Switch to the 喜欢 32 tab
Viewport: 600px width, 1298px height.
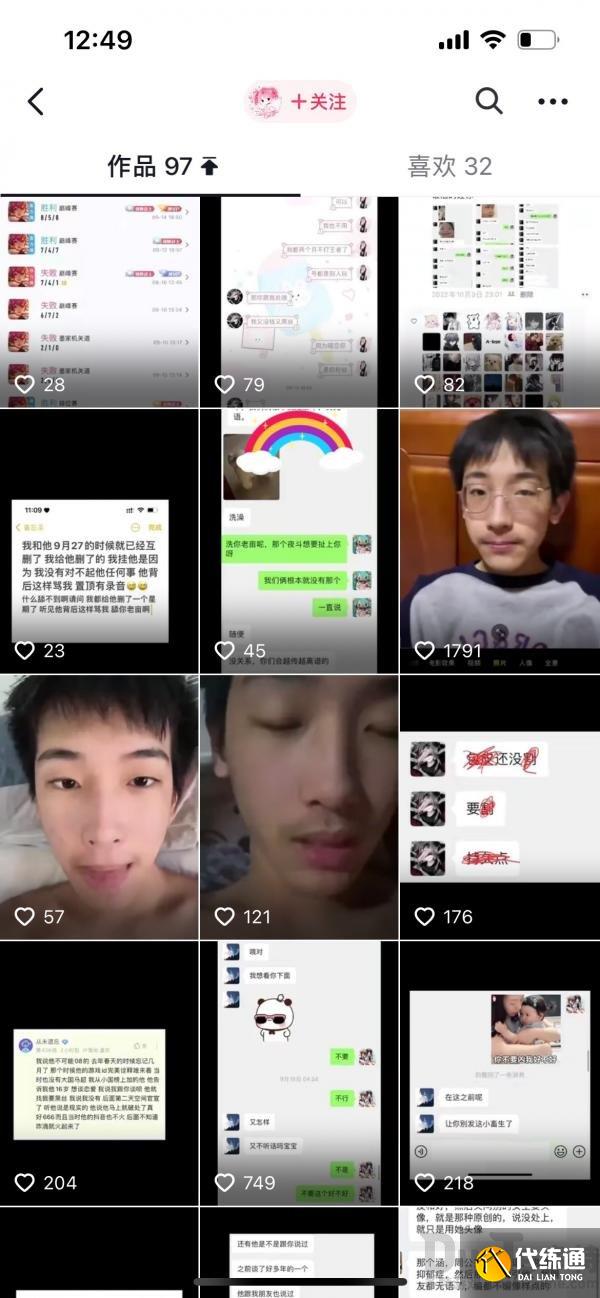click(x=449, y=166)
